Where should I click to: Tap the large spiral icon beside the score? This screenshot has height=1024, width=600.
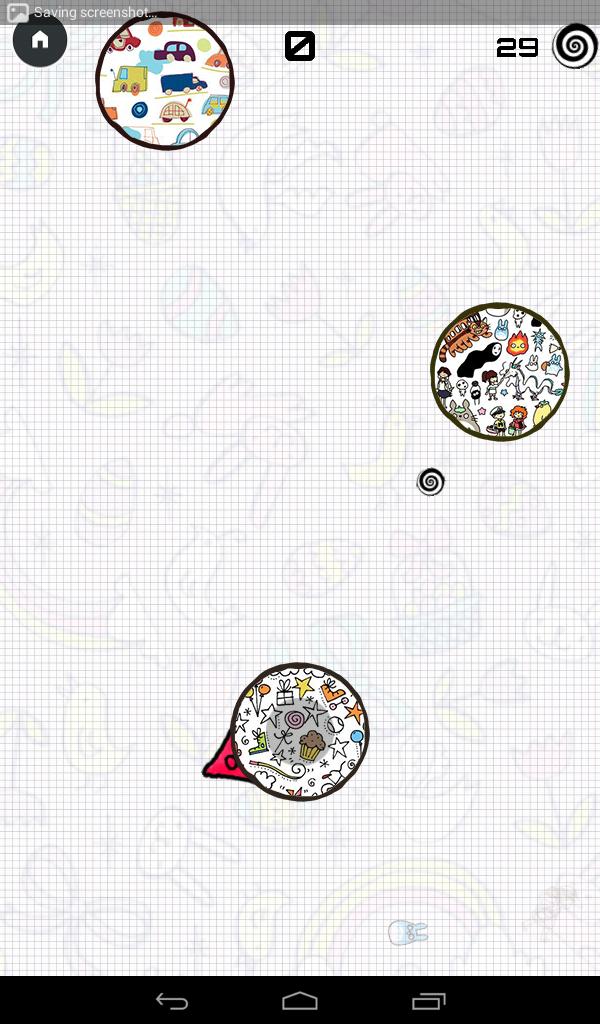[575, 46]
